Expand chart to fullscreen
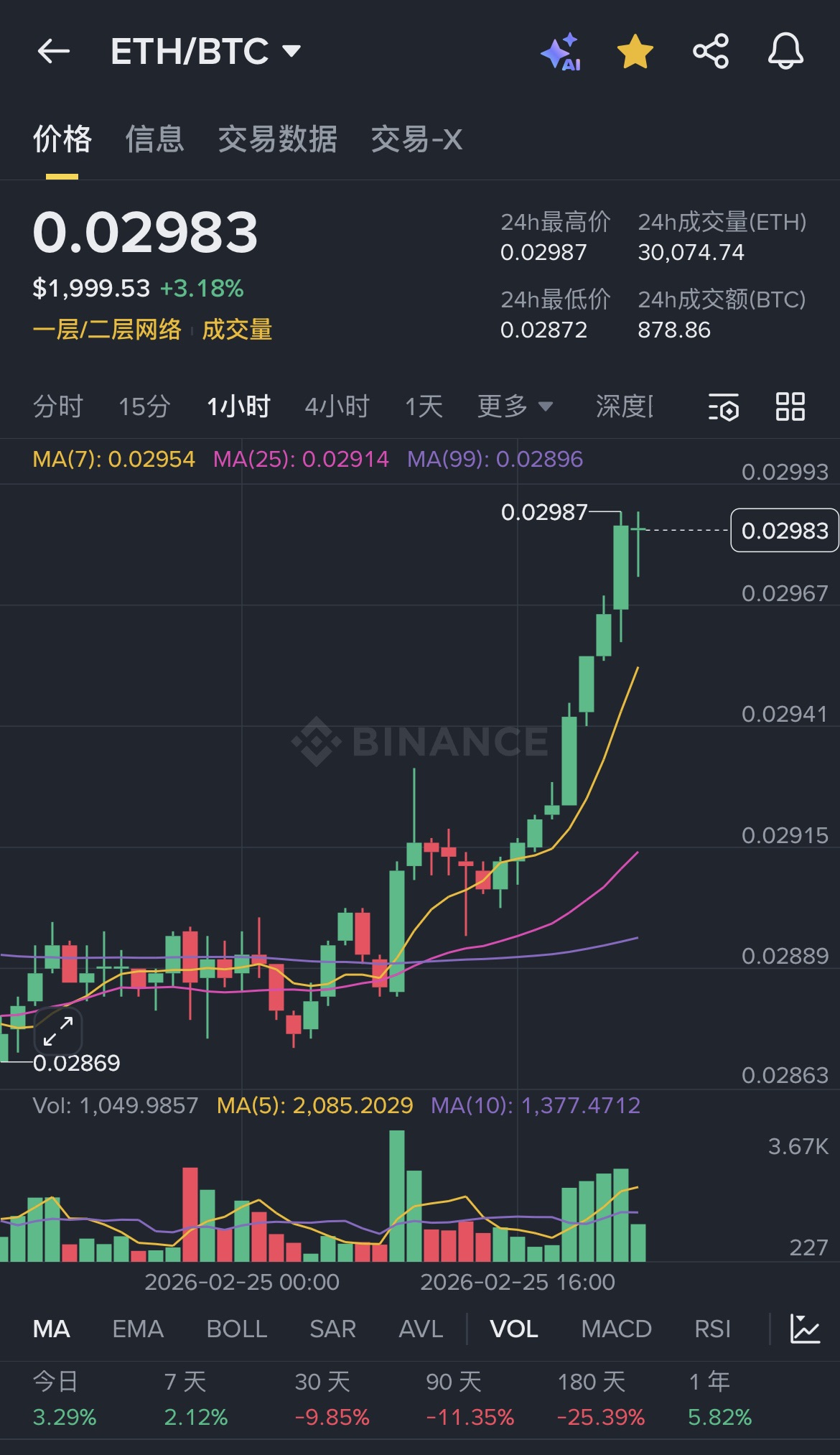840x1455 pixels. point(58,1031)
